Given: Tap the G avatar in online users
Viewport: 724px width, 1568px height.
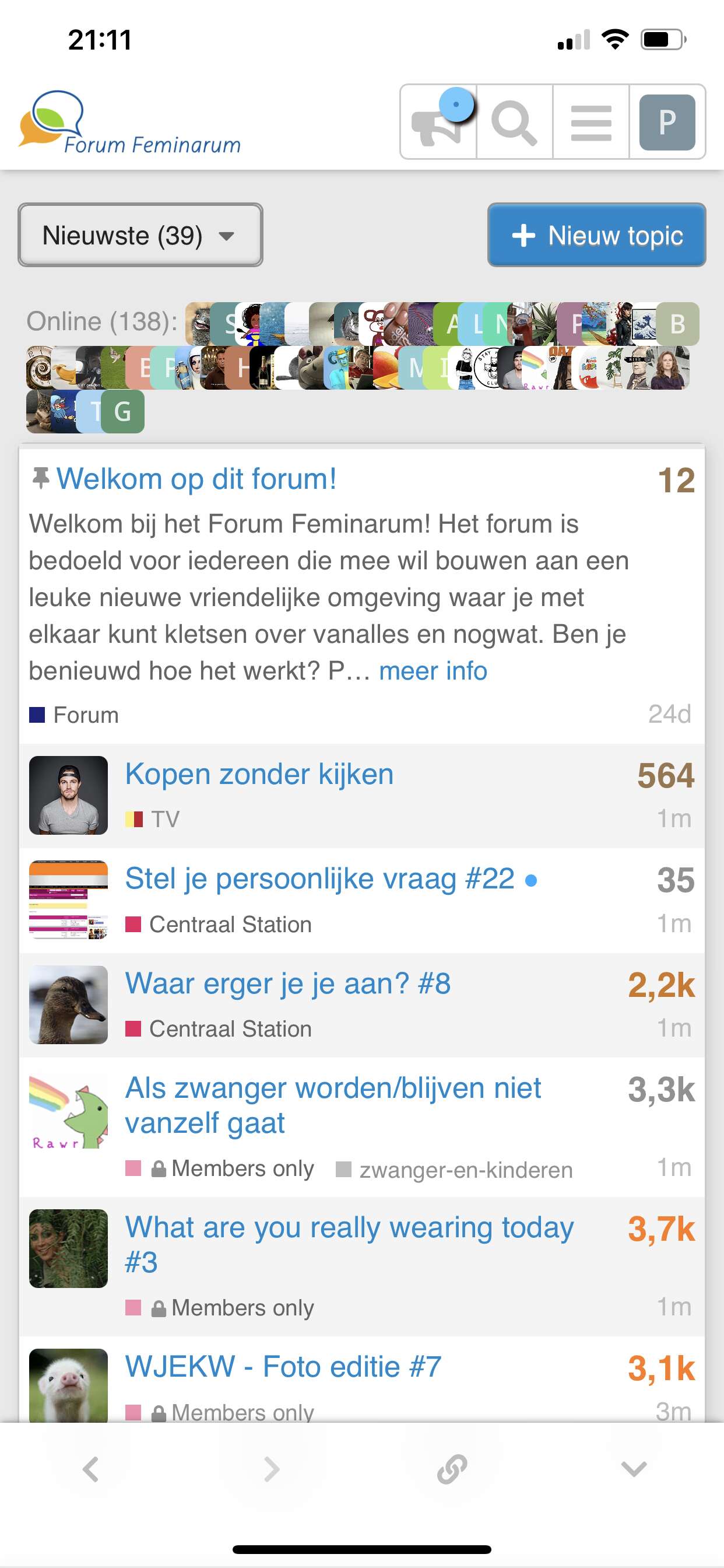Looking at the screenshot, I should pyautogui.click(x=122, y=412).
